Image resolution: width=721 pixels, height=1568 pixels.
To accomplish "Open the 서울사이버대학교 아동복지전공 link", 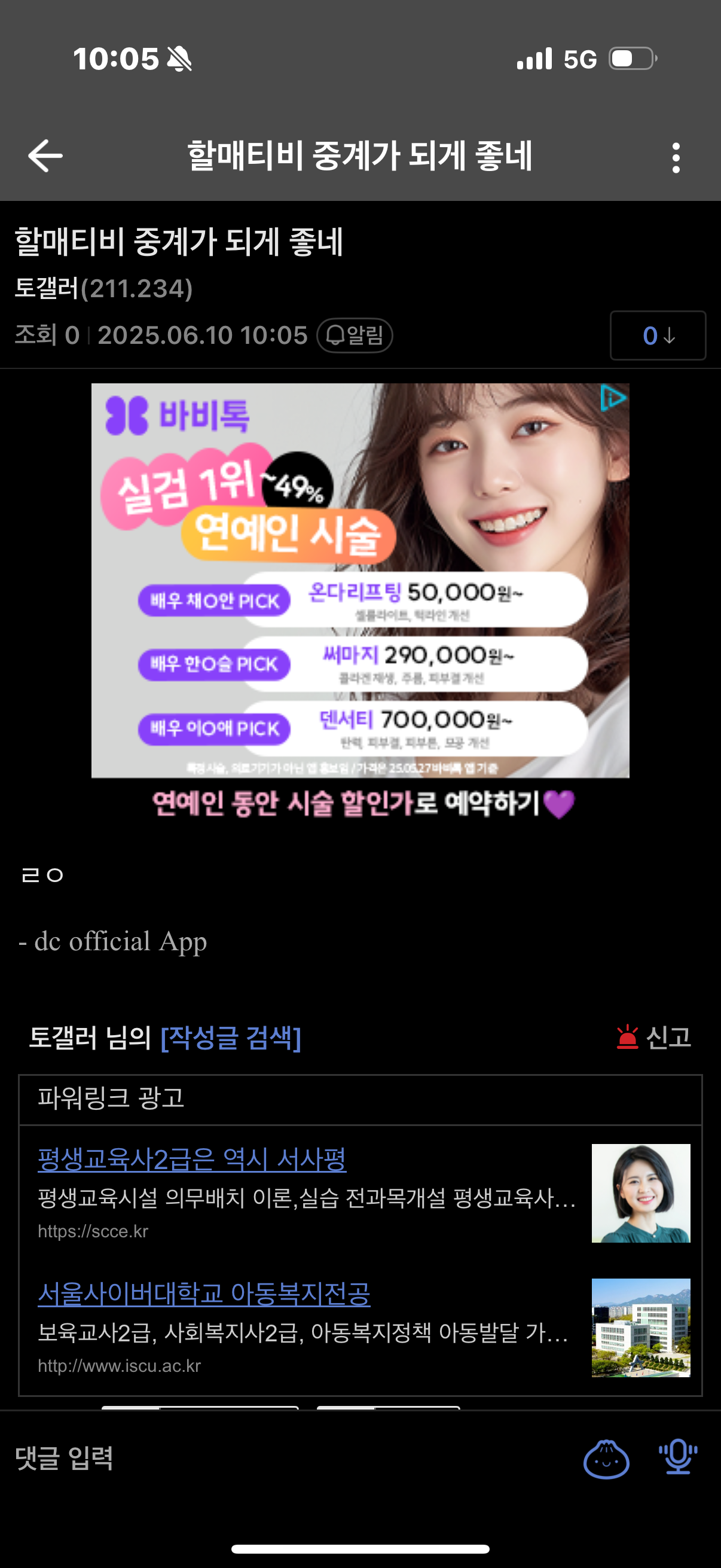I will [x=204, y=1294].
